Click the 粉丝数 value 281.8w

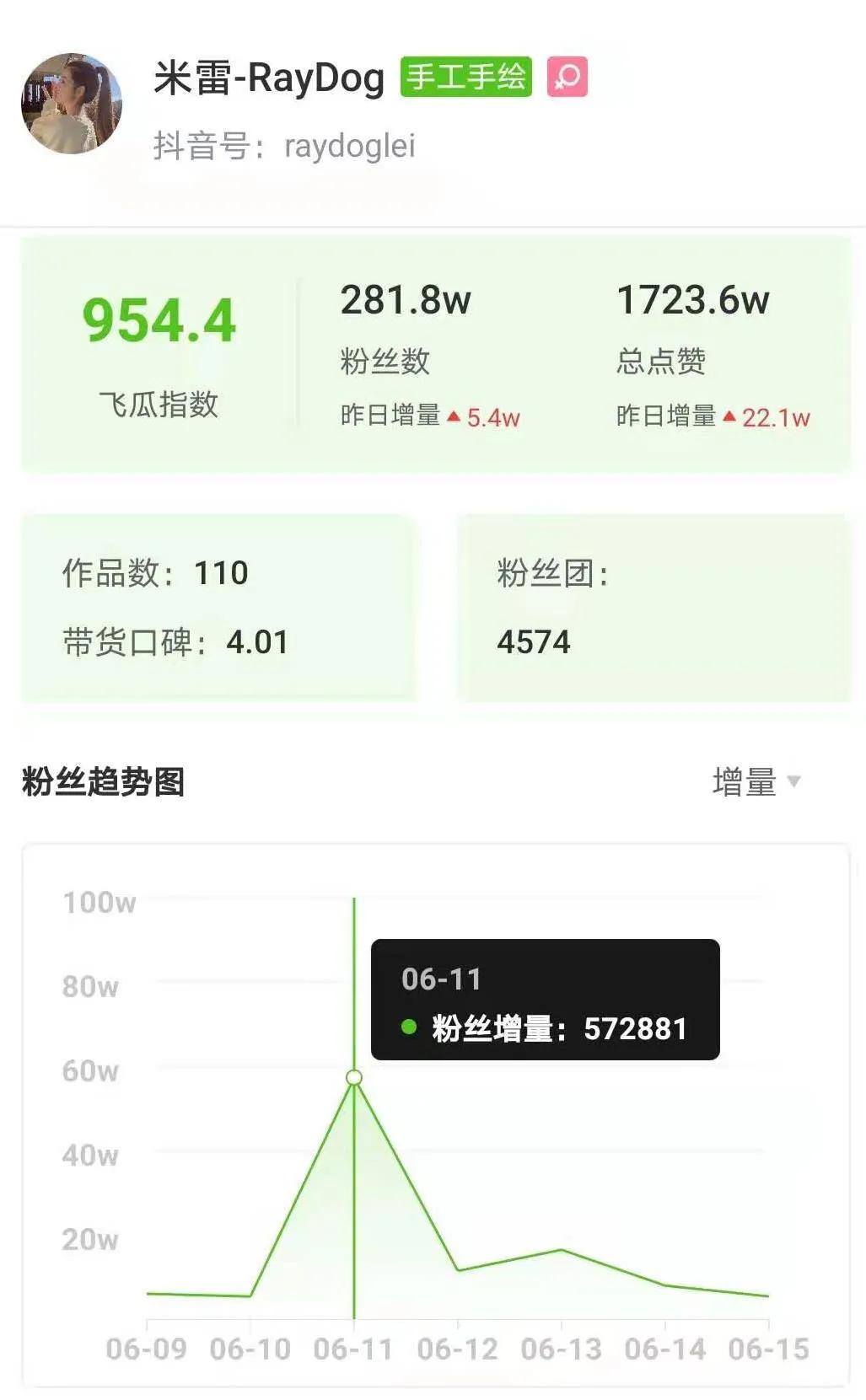point(405,301)
